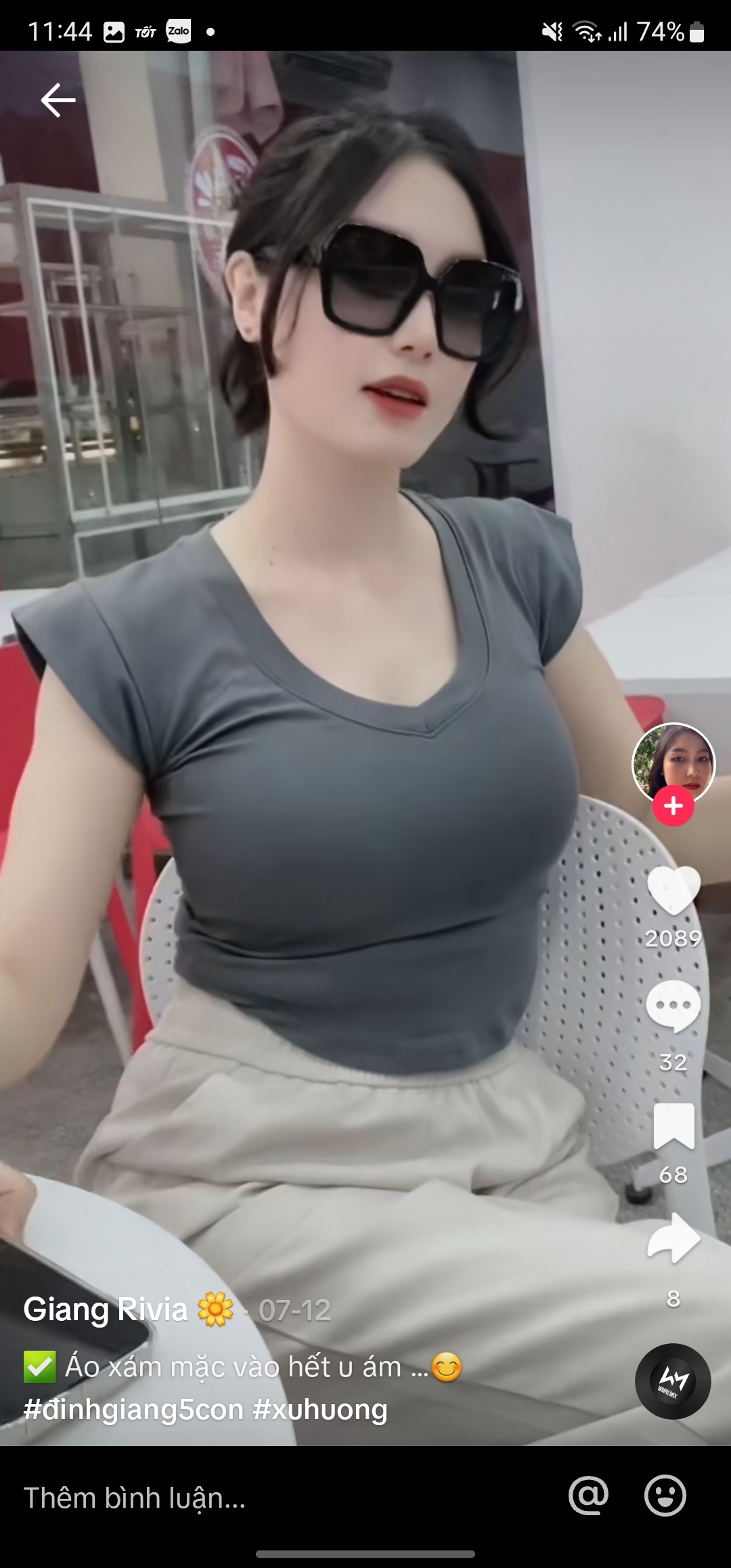Open Giang Rivia's profile from username
This screenshot has width=731, height=1568.
pyautogui.click(x=106, y=1309)
